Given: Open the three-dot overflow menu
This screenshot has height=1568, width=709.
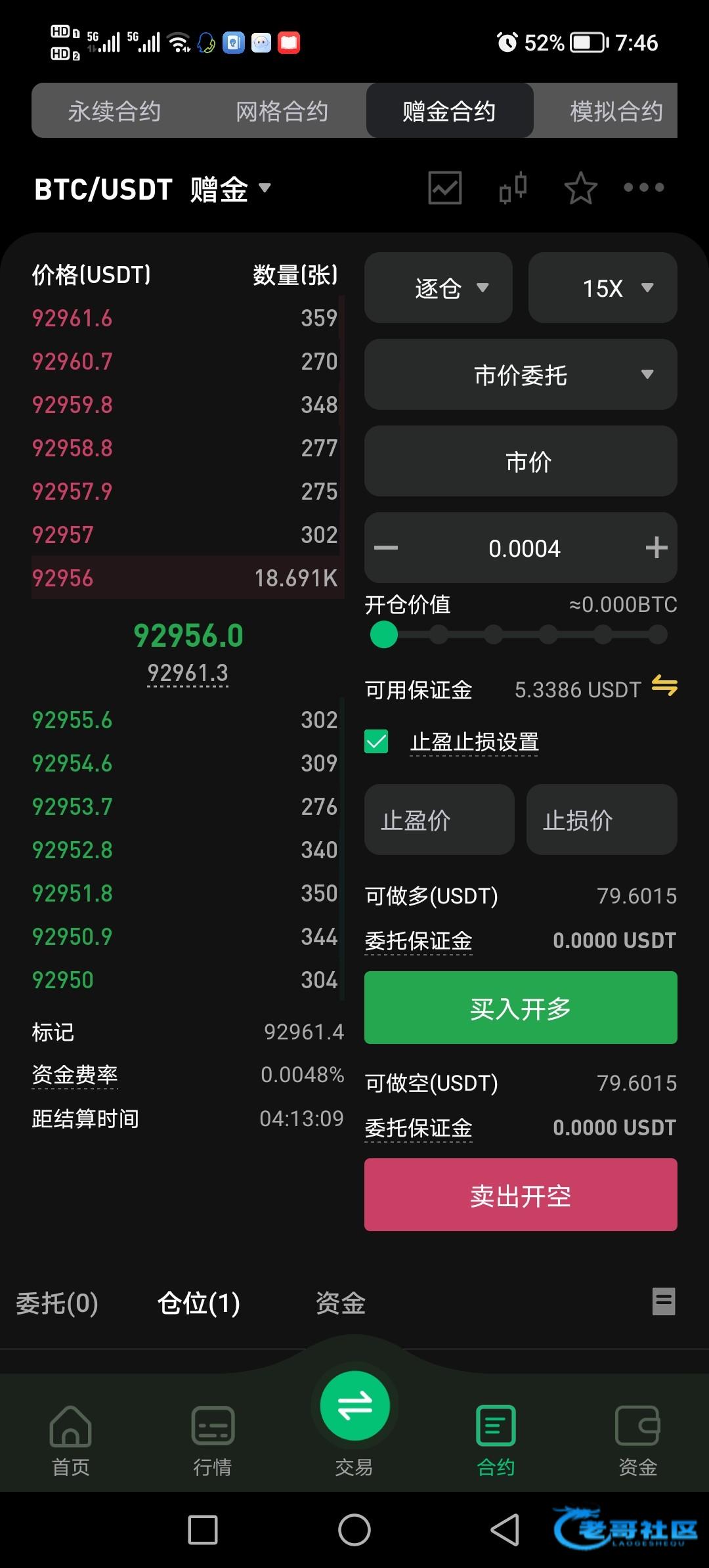Looking at the screenshot, I should (644, 188).
